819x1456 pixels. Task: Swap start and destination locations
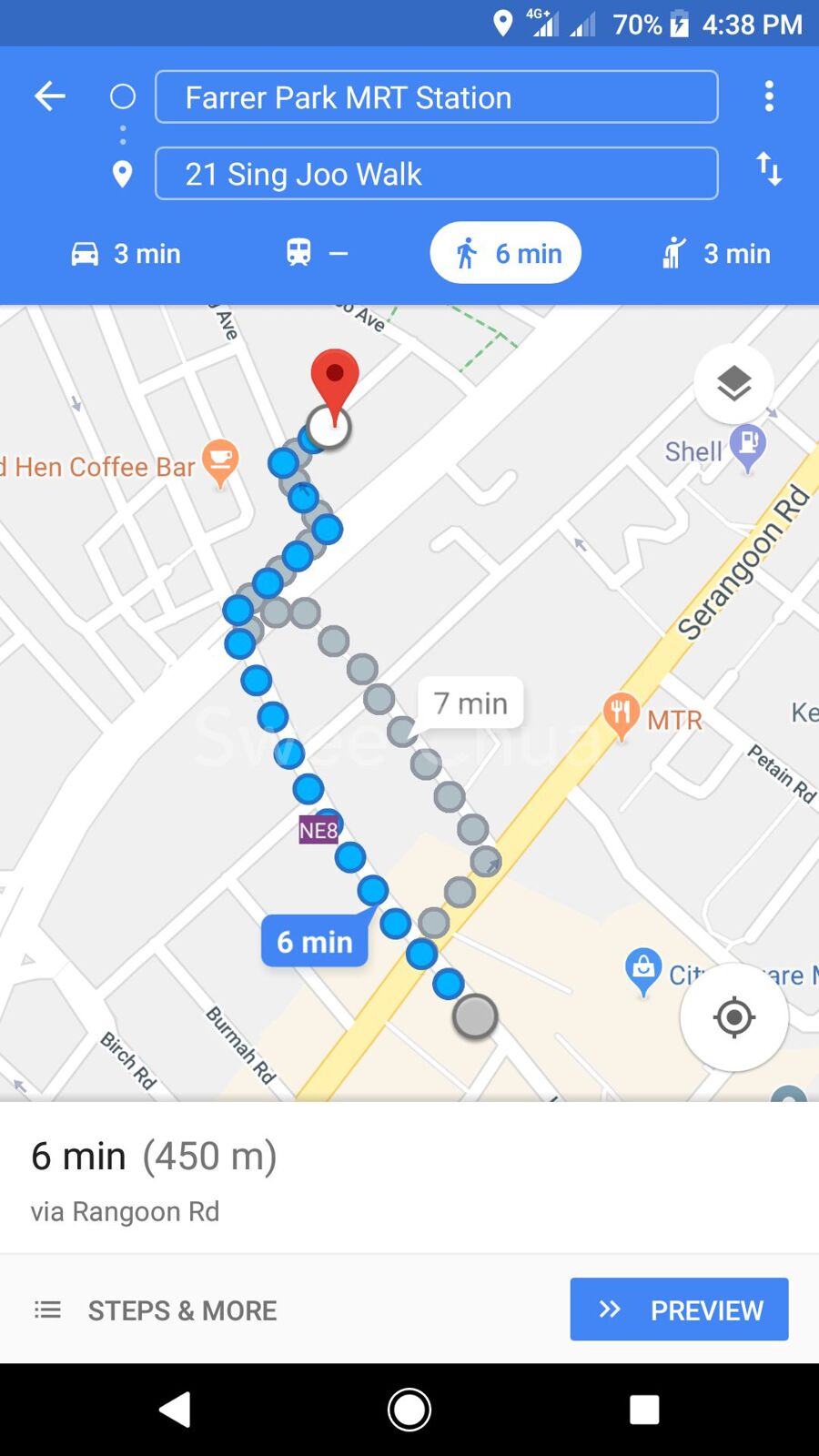(769, 169)
